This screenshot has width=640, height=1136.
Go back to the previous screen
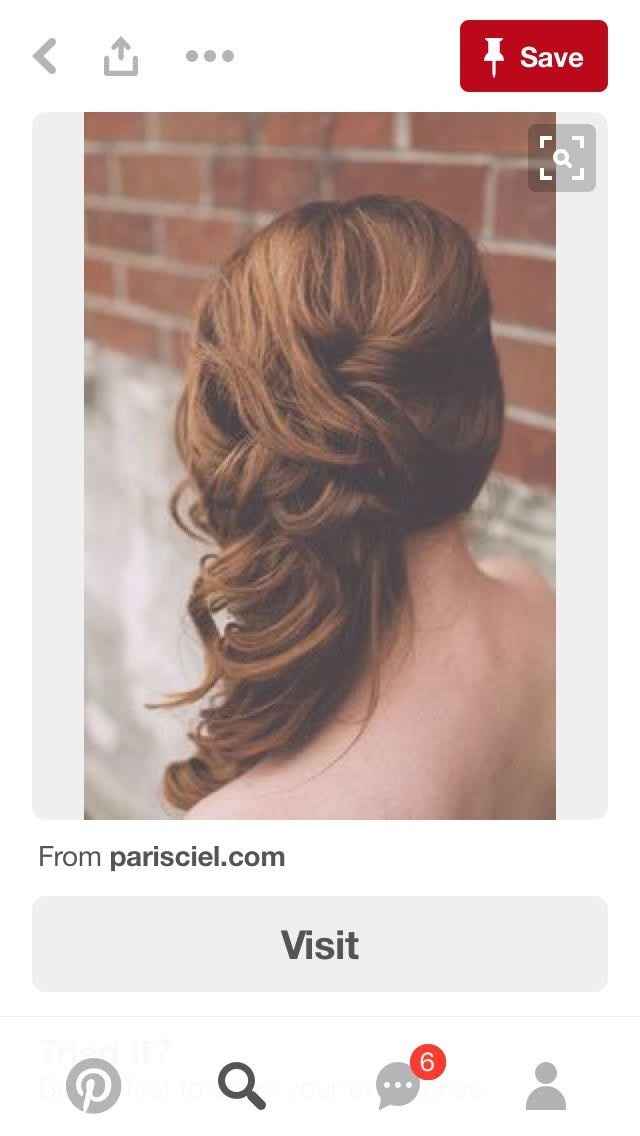45,57
